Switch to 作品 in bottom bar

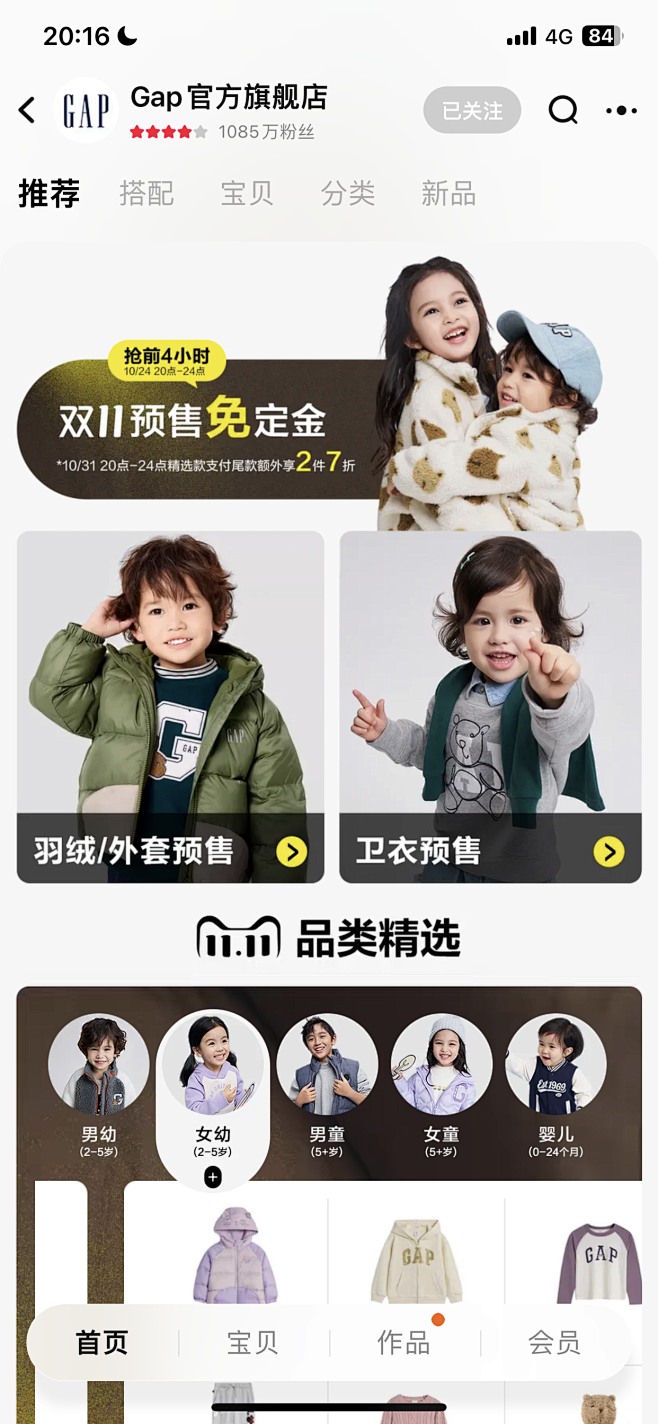pos(404,1342)
